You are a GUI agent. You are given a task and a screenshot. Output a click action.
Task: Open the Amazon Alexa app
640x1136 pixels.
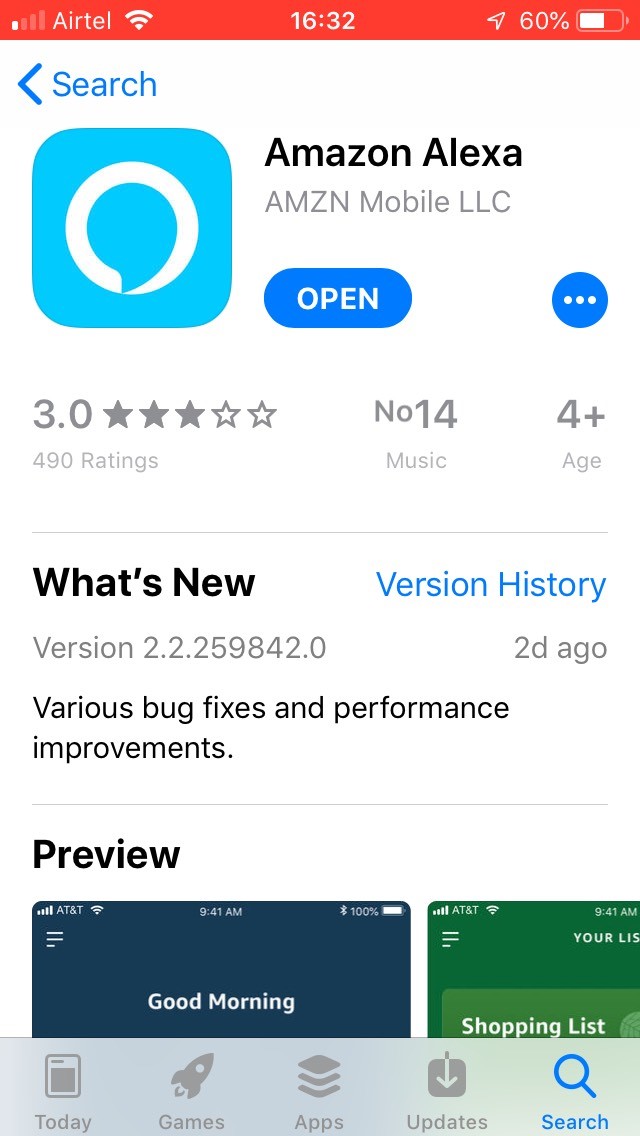[338, 298]
